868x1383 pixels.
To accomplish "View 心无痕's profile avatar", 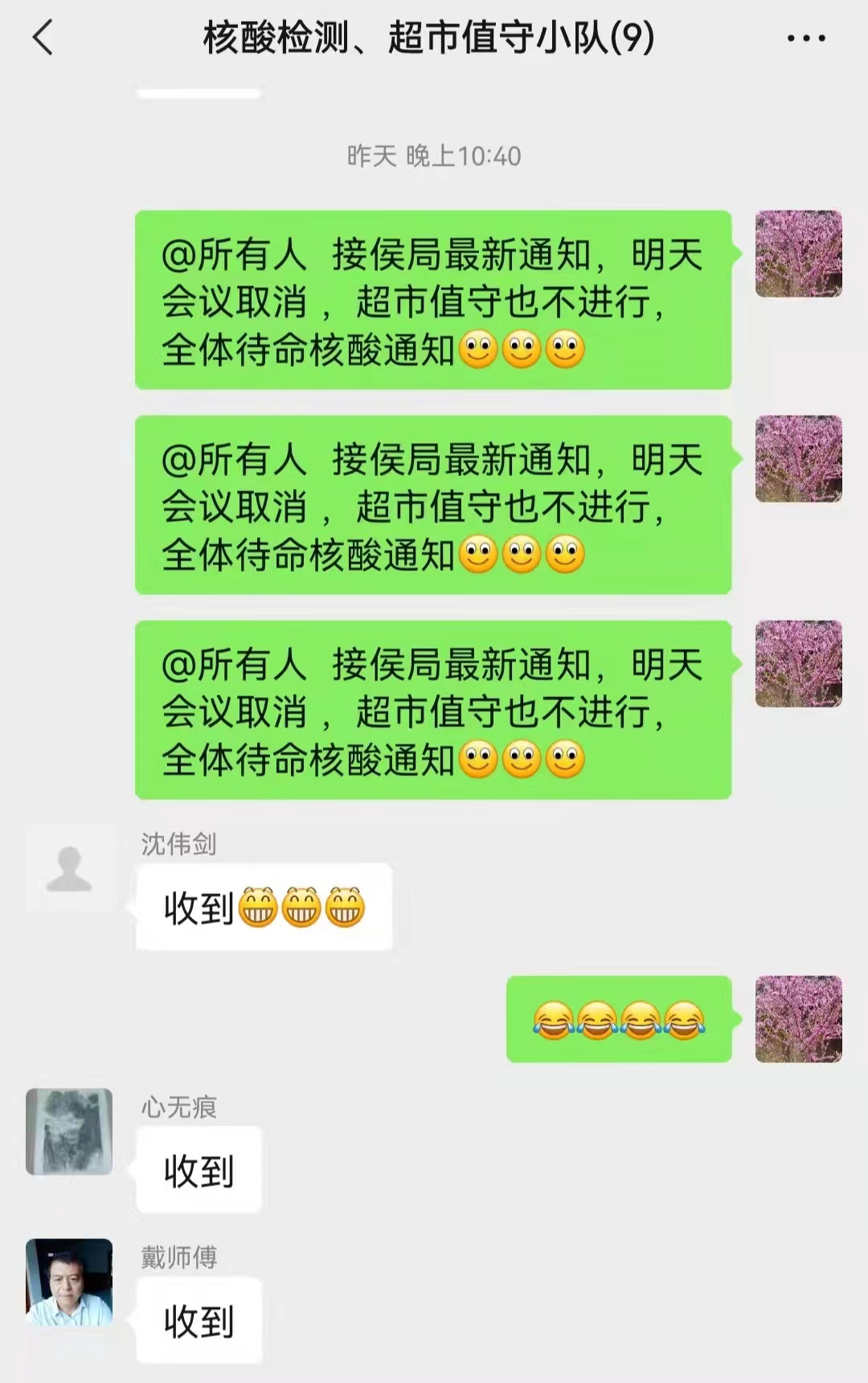I will coord(69,1131).
